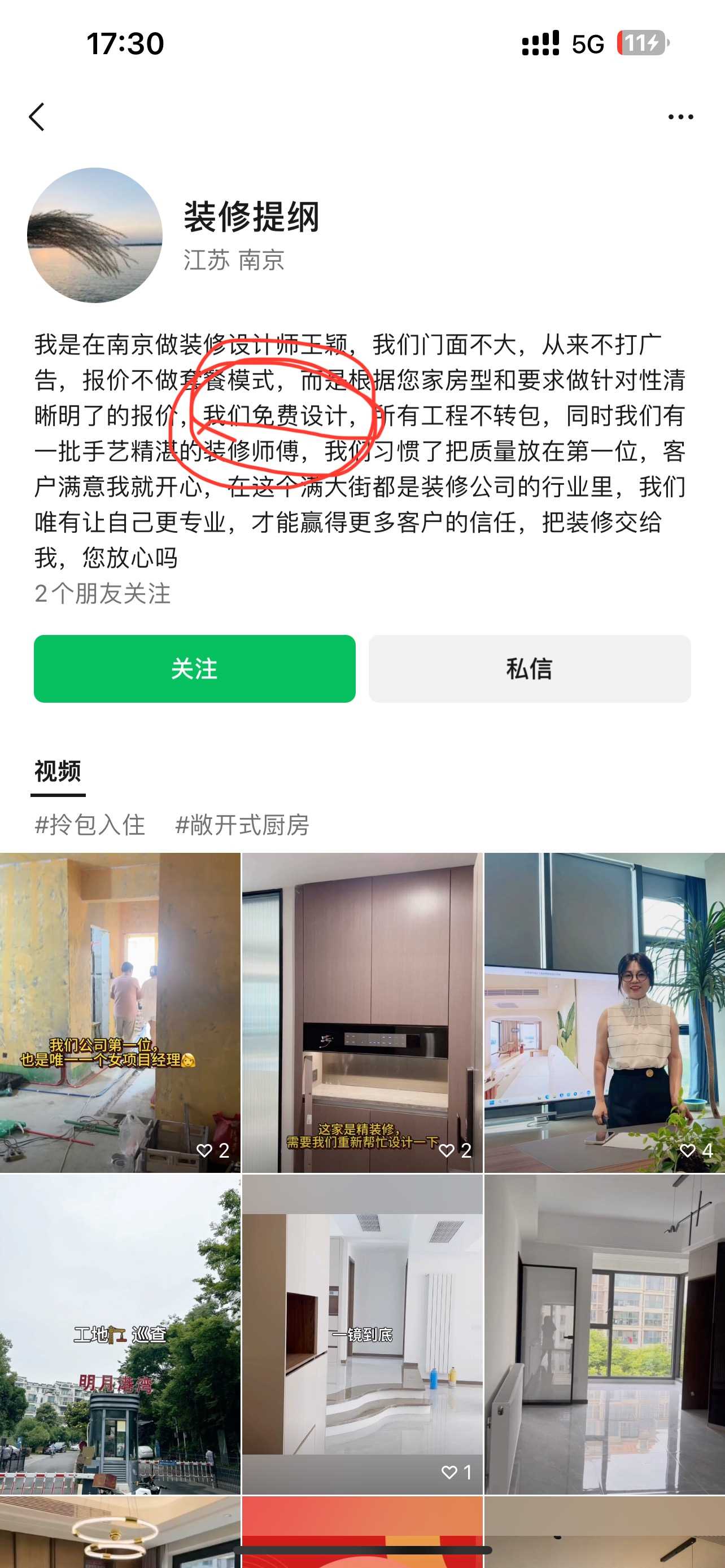Open the empty room with window video
The width and height of the screenshot is (725, 1568).
(604, 1333)
